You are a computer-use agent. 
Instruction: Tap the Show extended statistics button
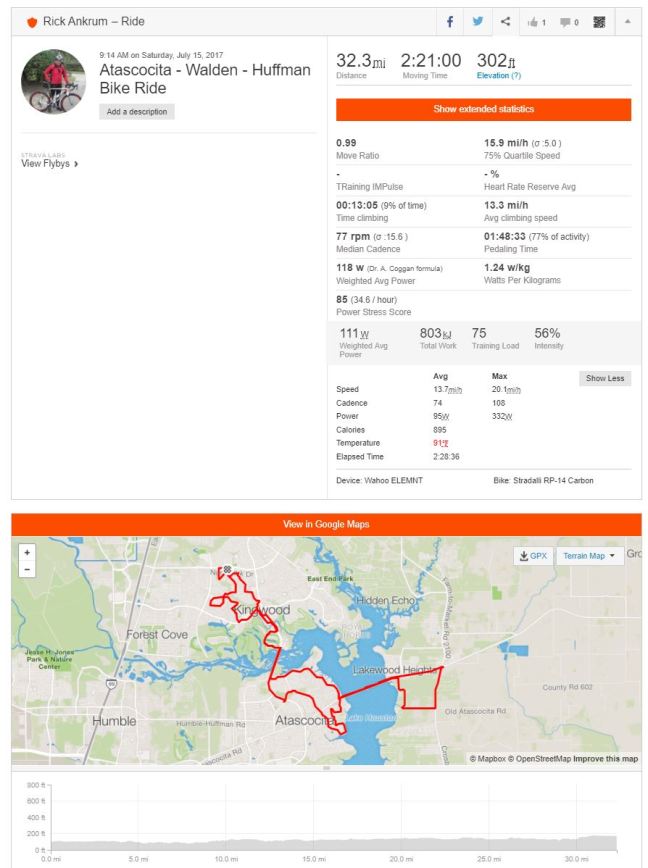coord(483,109)
